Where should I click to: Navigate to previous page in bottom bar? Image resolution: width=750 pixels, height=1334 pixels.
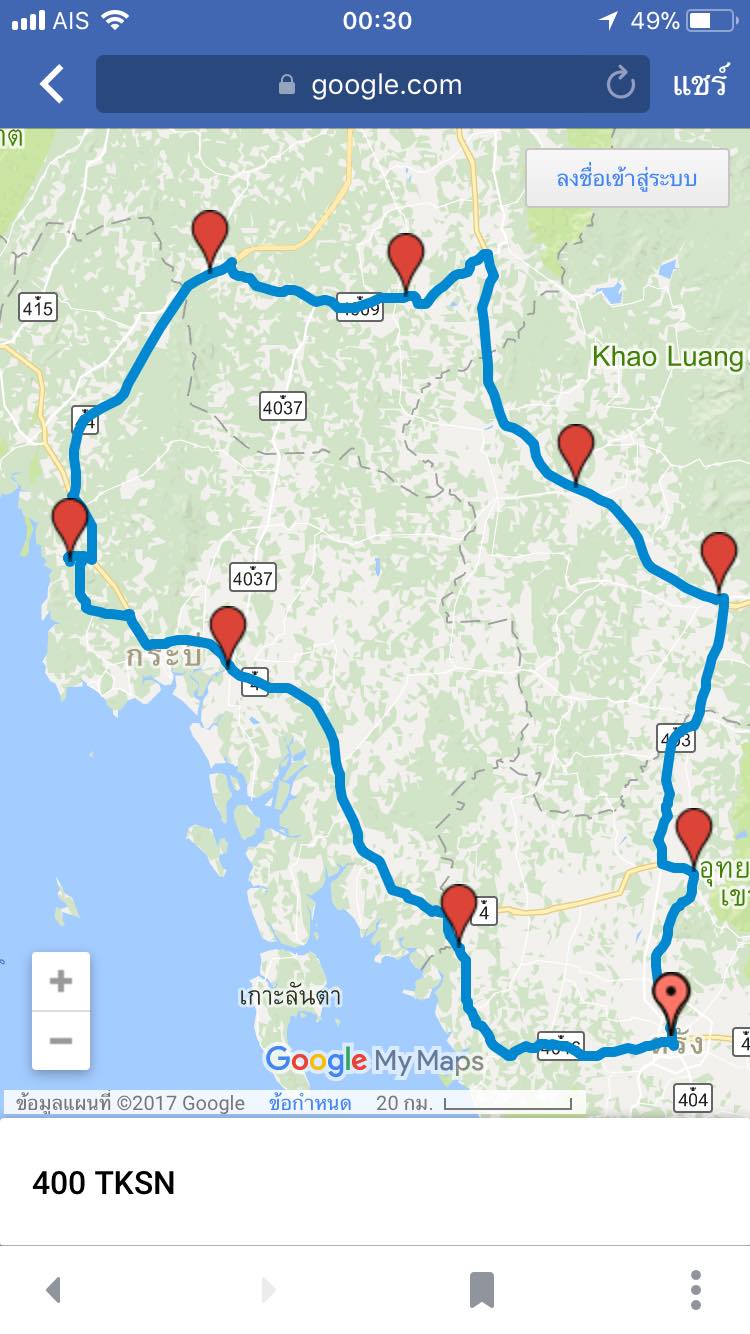pos(54,1290)
